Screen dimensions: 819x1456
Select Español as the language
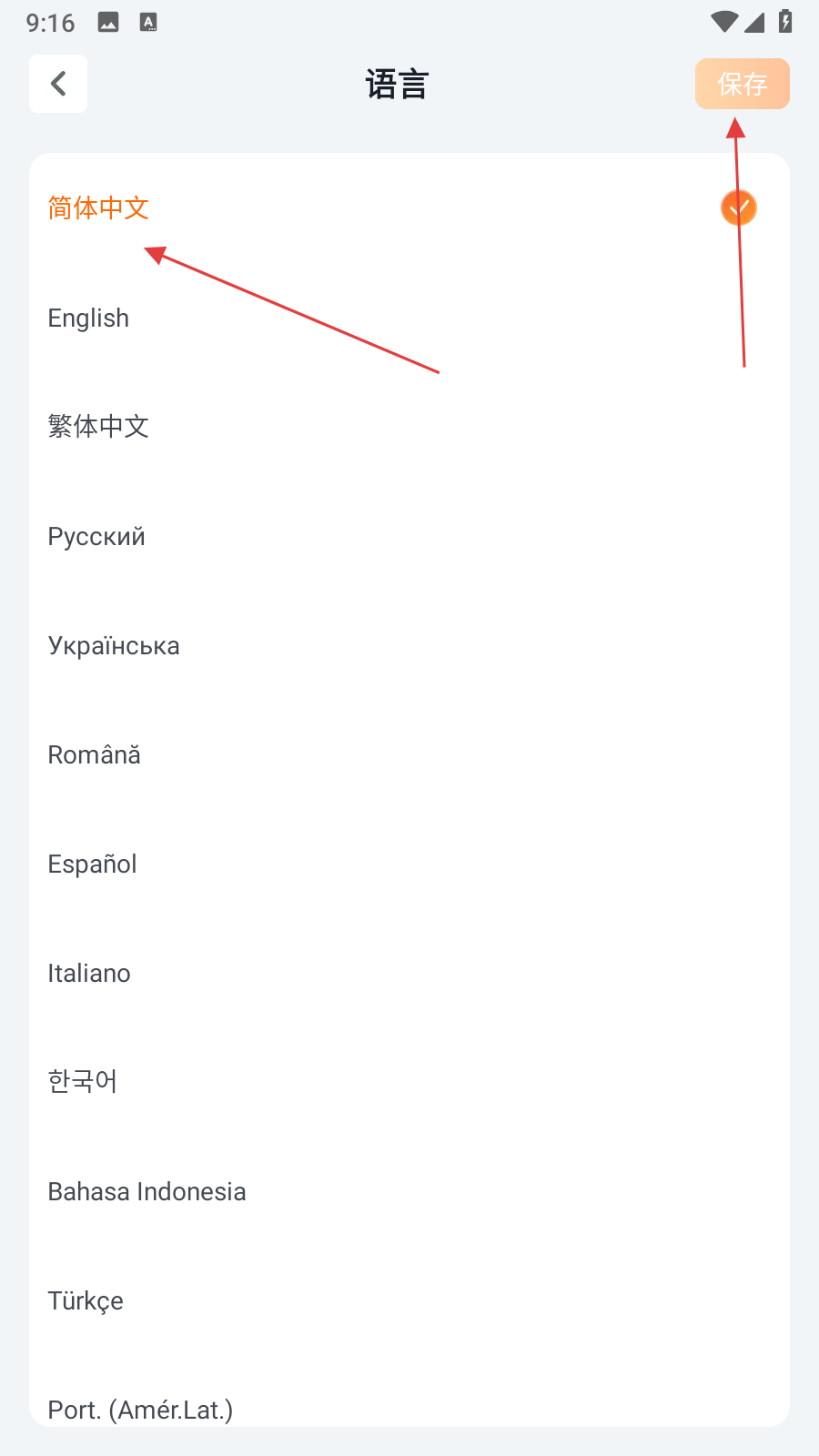click(93, 864)
